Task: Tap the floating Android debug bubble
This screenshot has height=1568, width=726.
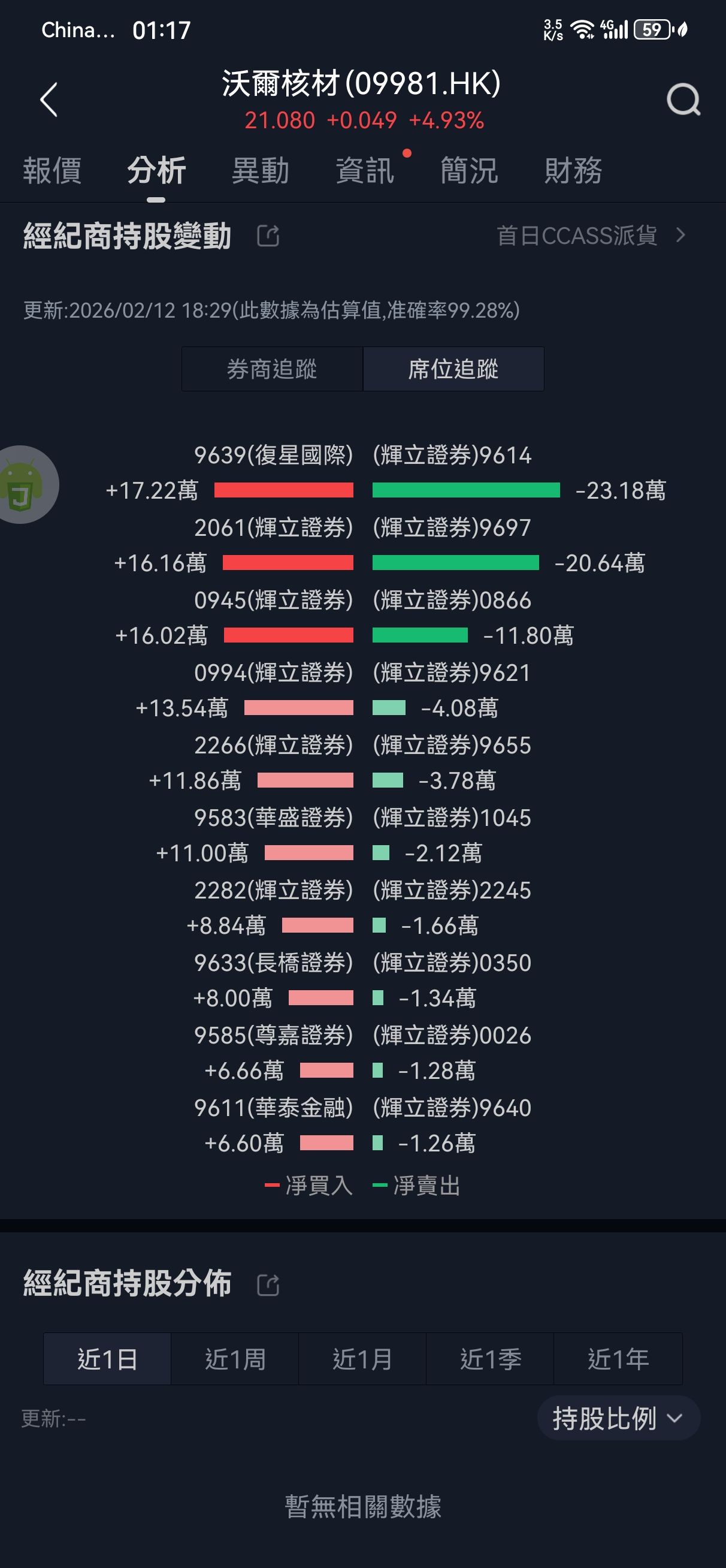Action: click(x=22, y=484)
